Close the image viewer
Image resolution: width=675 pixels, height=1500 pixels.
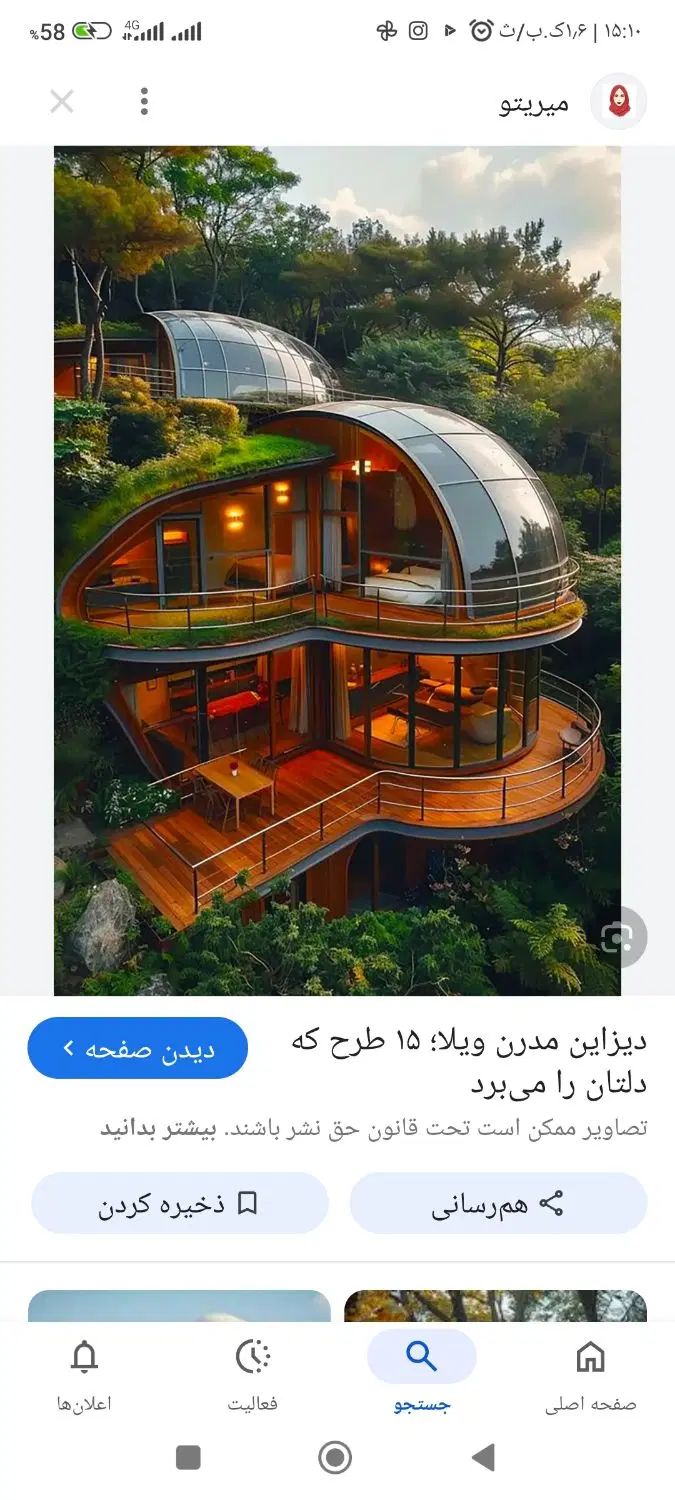click(62, 101)
